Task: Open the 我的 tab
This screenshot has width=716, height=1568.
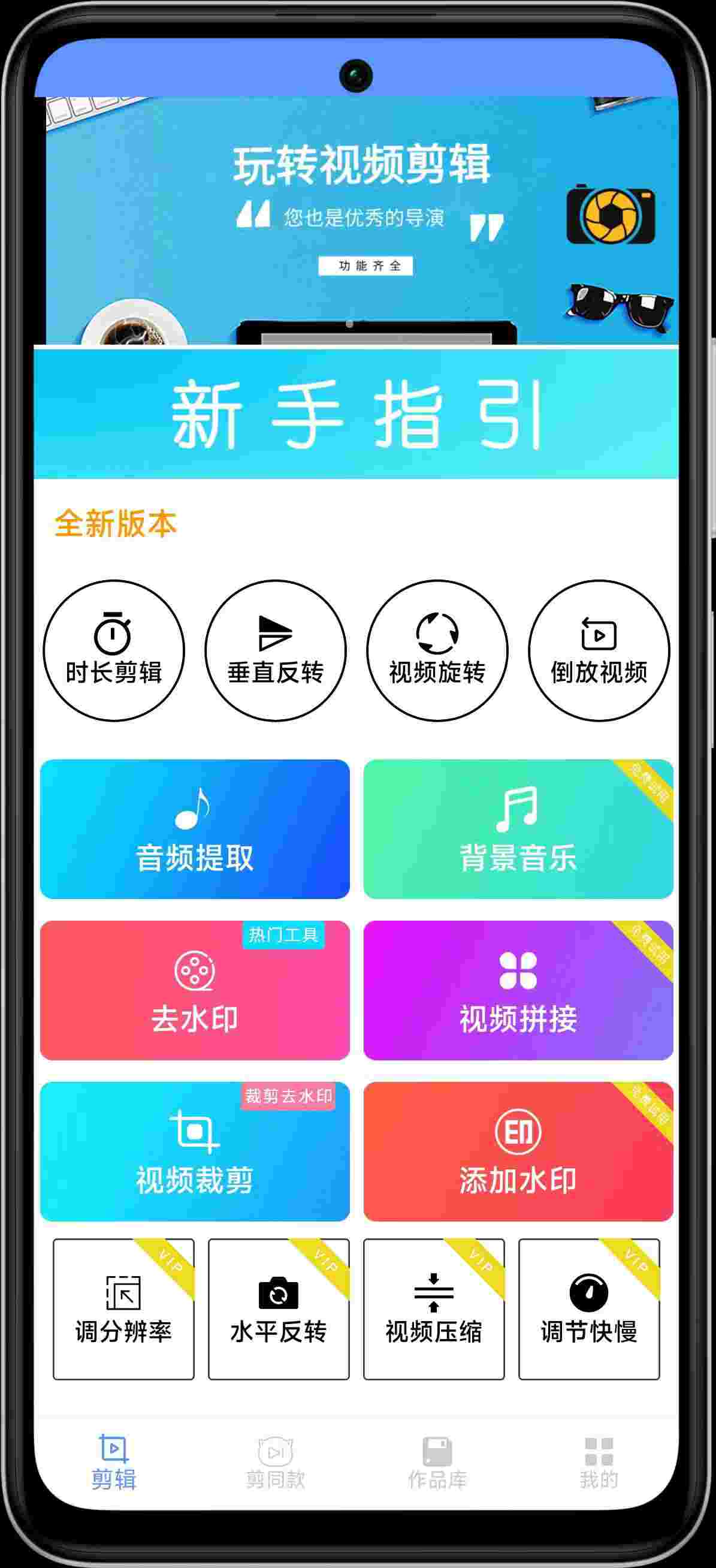Action: 599,1462
